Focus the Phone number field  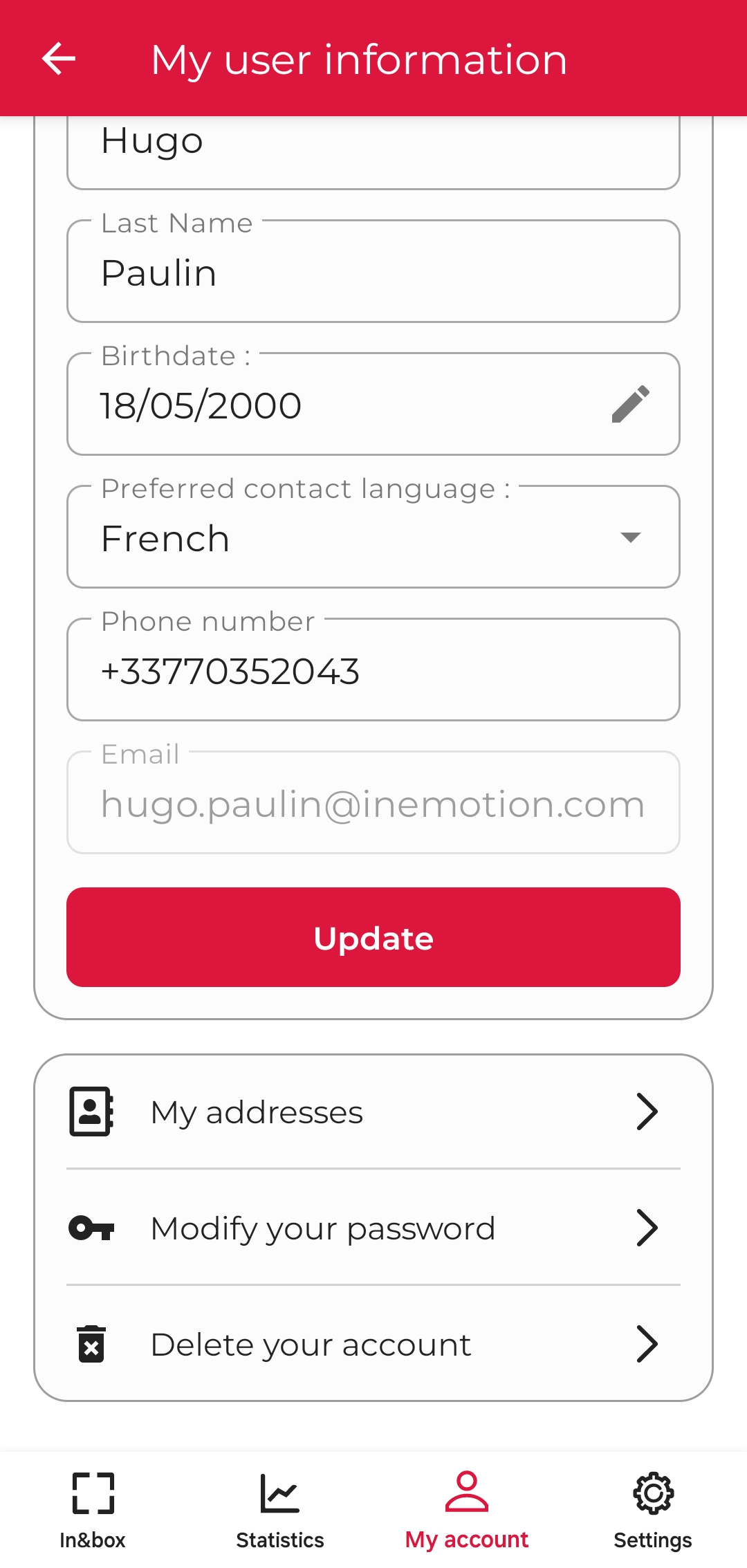point(373,670)
